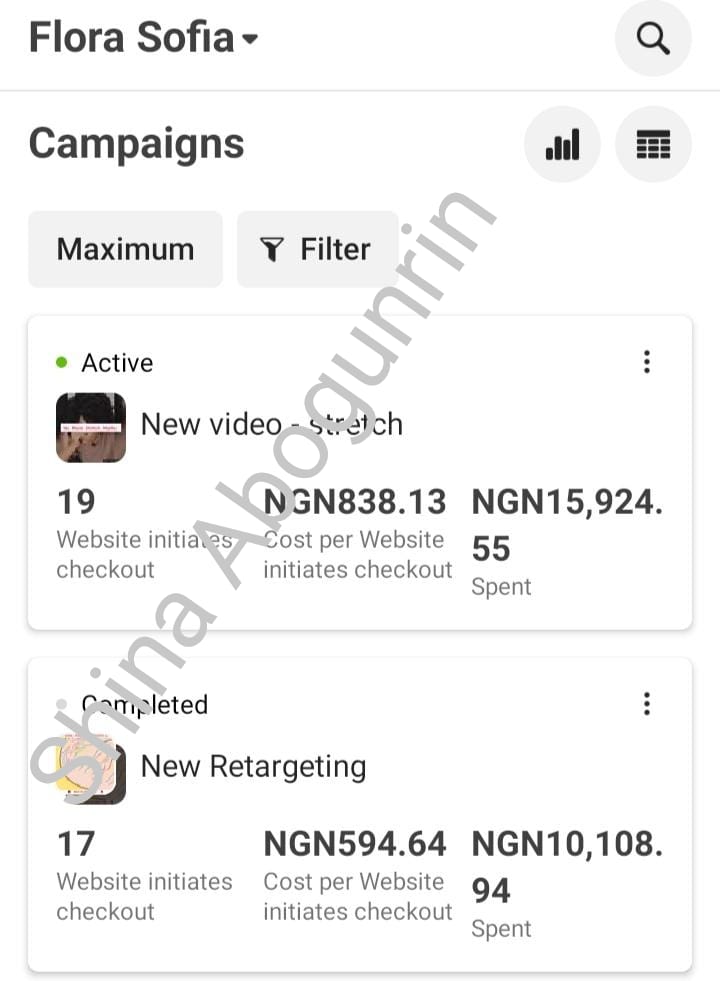
Task: Tap the Maximum date range button
Action: (125, 249)
